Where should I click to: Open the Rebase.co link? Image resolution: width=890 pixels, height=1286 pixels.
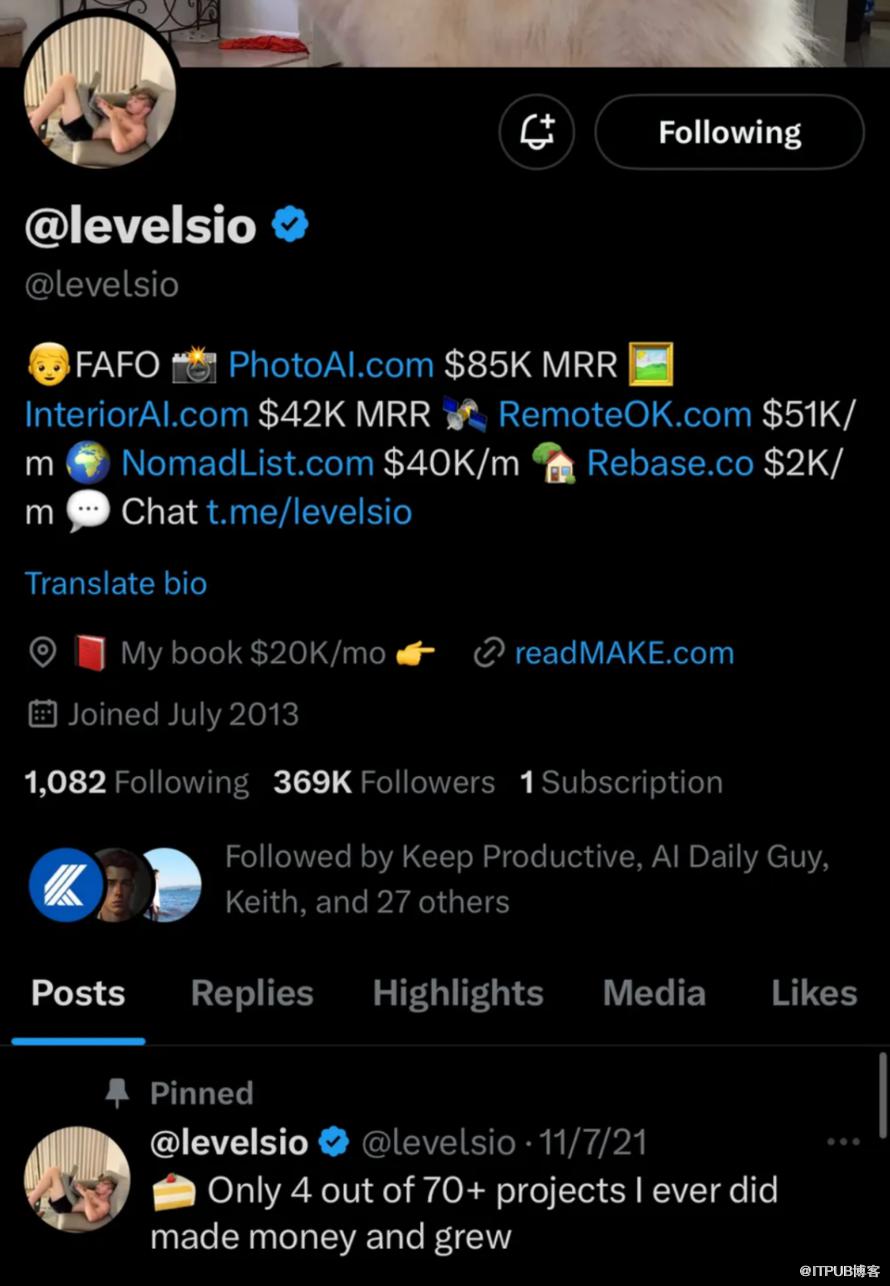click(x=670, y=463)
